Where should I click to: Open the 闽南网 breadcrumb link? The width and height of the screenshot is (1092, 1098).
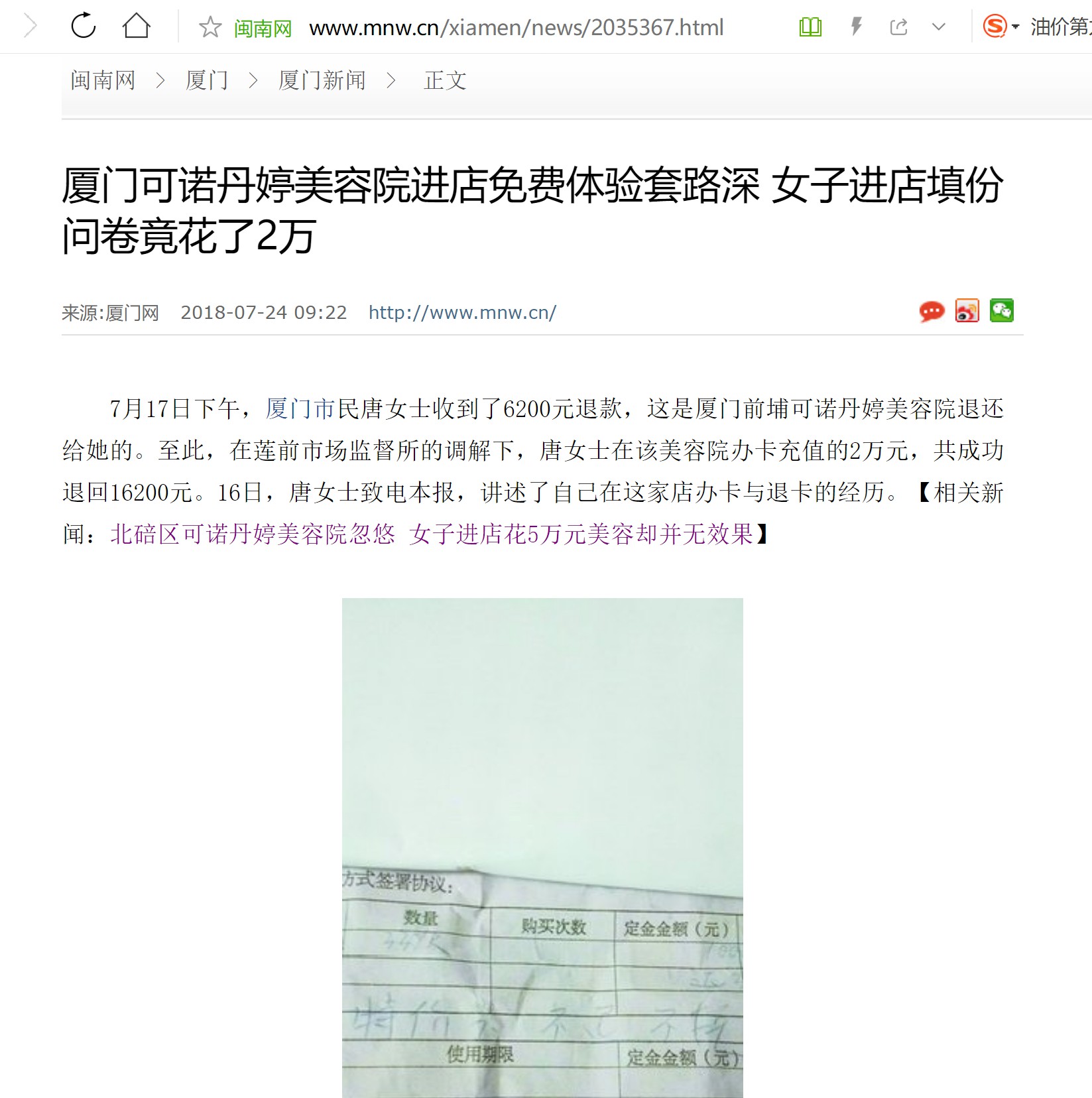pyautogui.click(x=103, y=81)
